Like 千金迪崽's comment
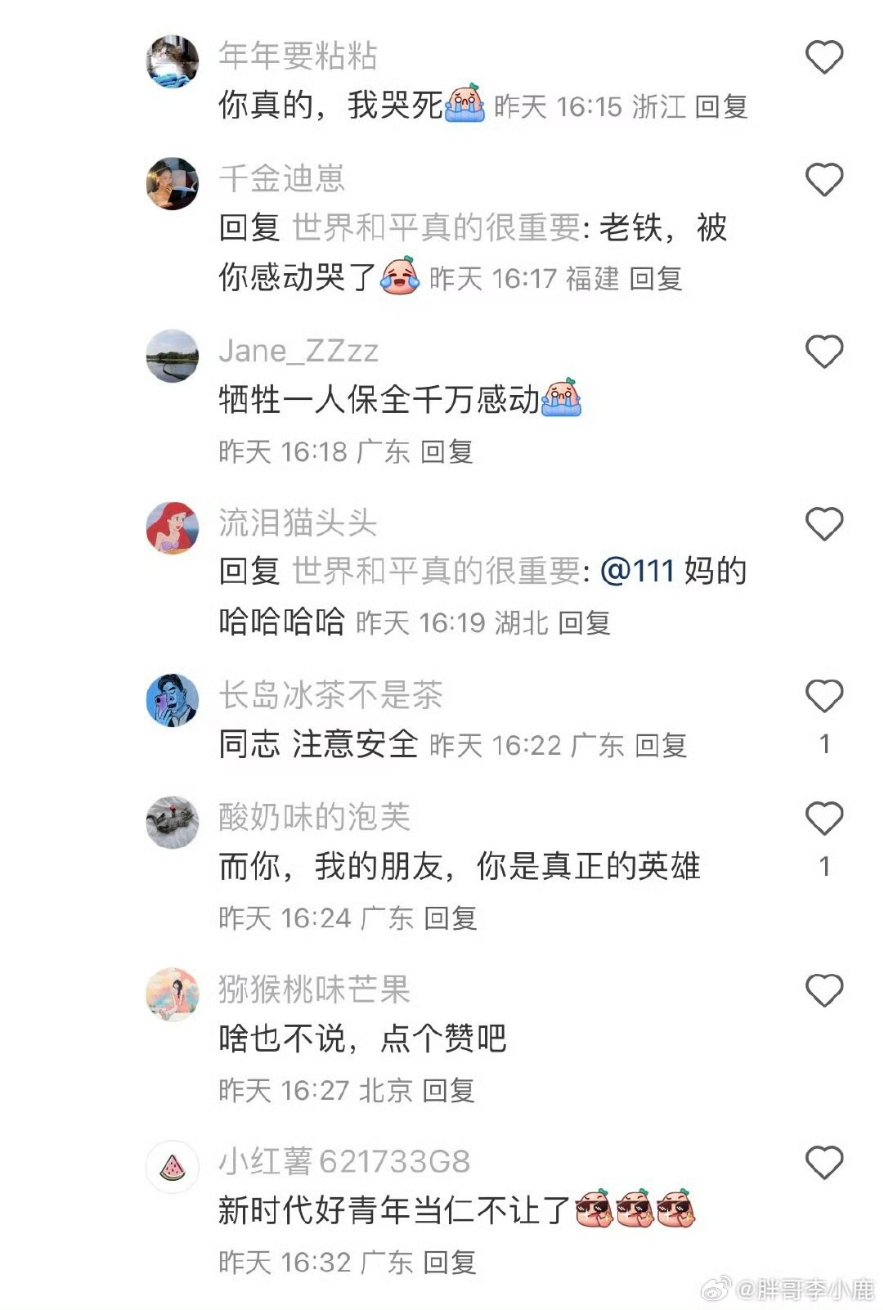883x1310 pixels. 824,180
